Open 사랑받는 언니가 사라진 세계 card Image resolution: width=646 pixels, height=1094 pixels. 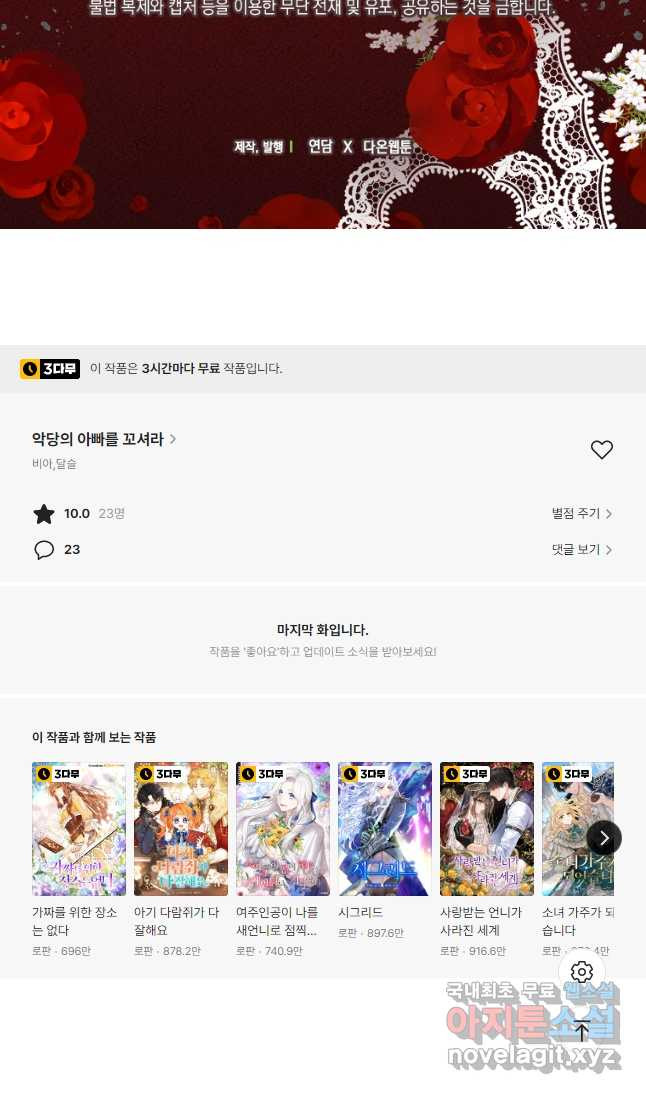[x=487, y=829]
